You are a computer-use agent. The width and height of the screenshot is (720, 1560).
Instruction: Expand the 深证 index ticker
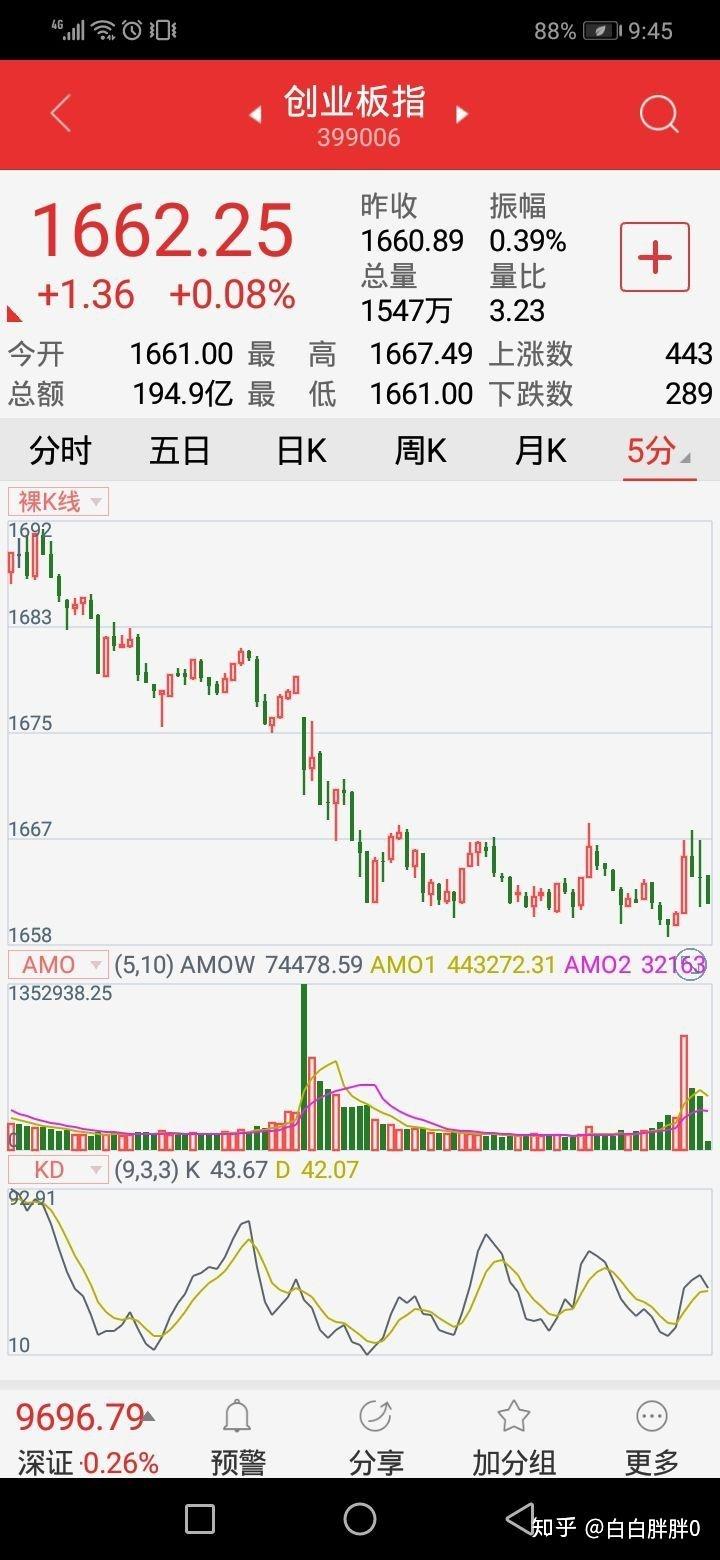[87, 1438]
